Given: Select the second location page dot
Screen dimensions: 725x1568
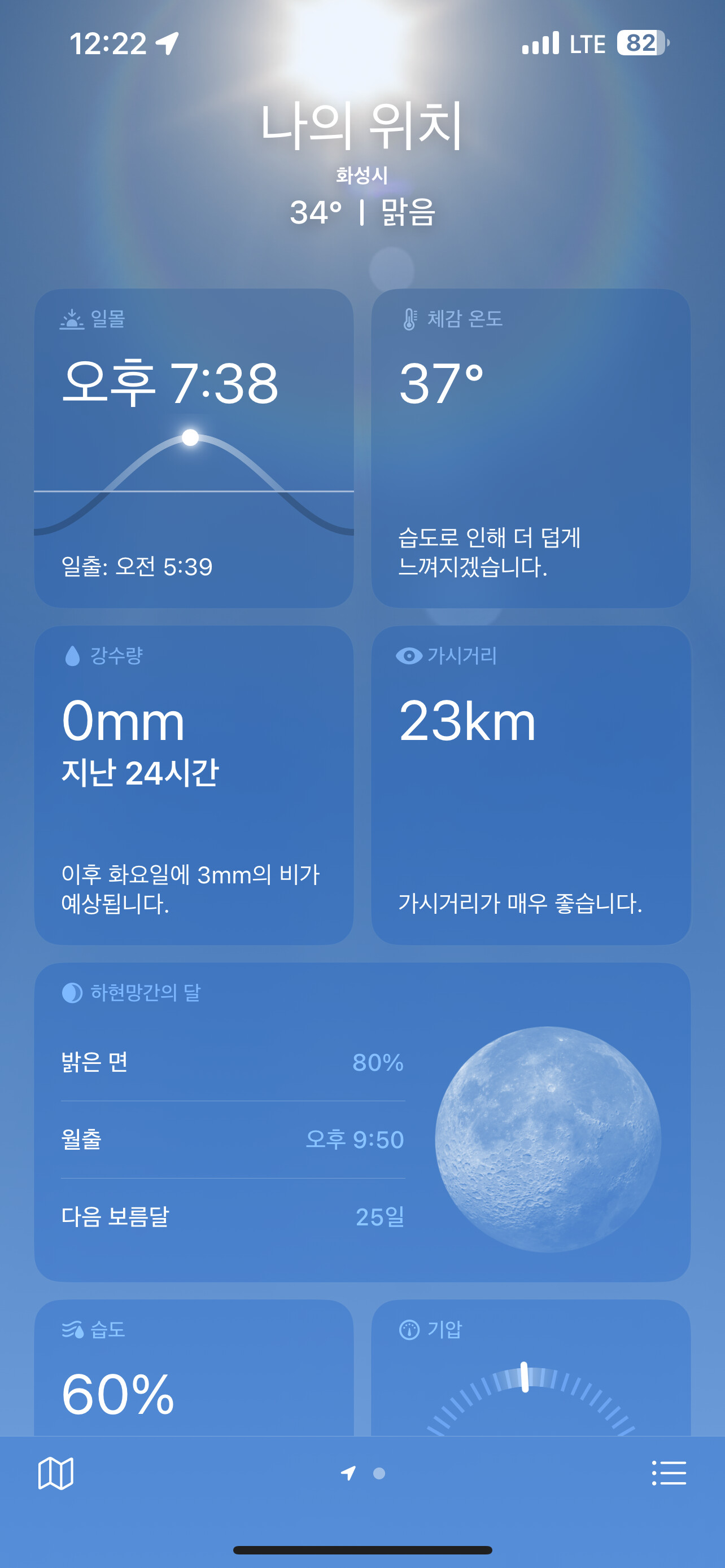Looking at the screenshot, I should (379, 1473).
